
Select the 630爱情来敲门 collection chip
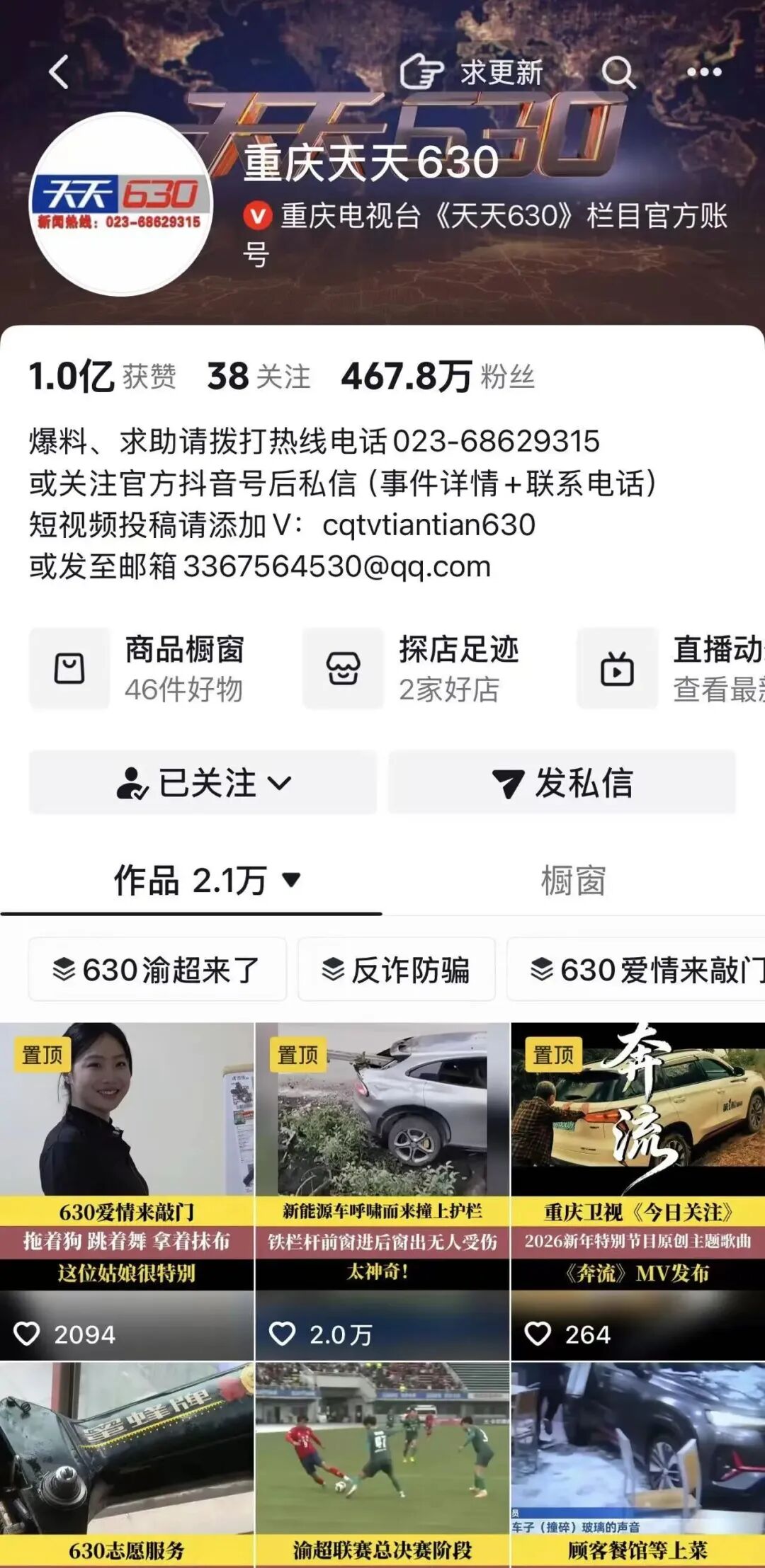637,969
